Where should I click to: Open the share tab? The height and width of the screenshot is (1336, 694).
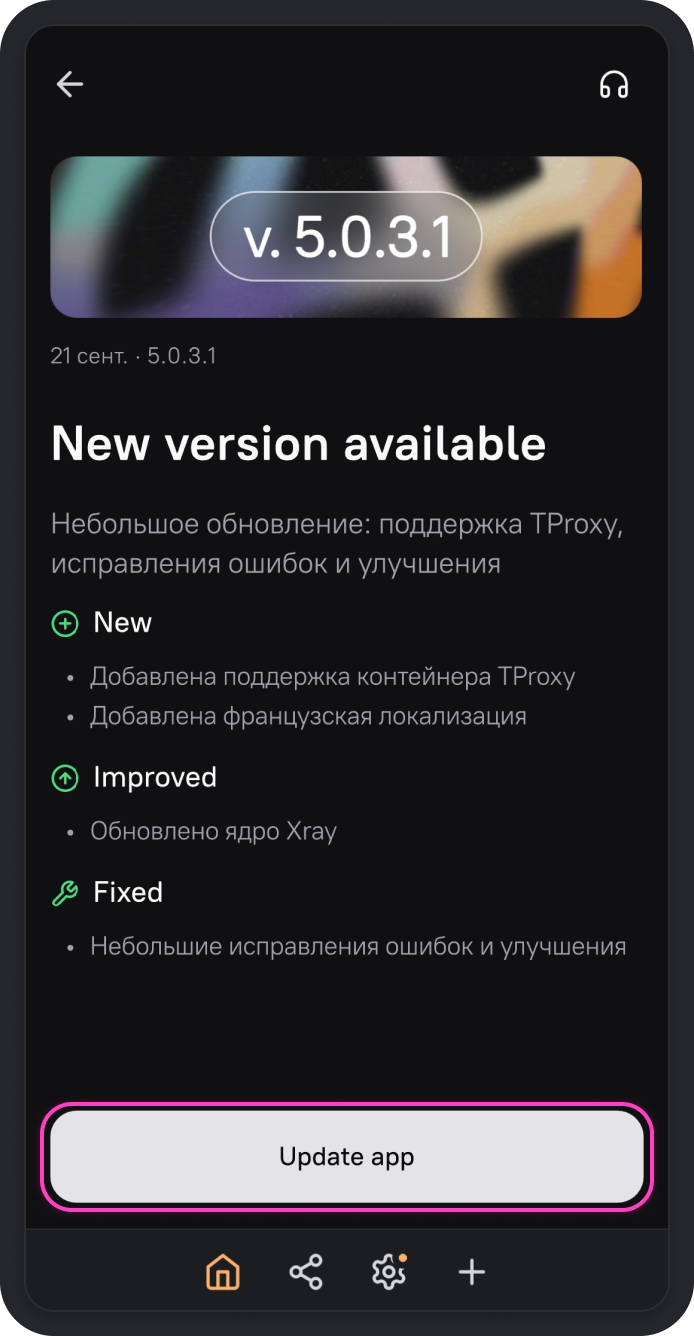pyautogui.click(x=306, y=1272)
